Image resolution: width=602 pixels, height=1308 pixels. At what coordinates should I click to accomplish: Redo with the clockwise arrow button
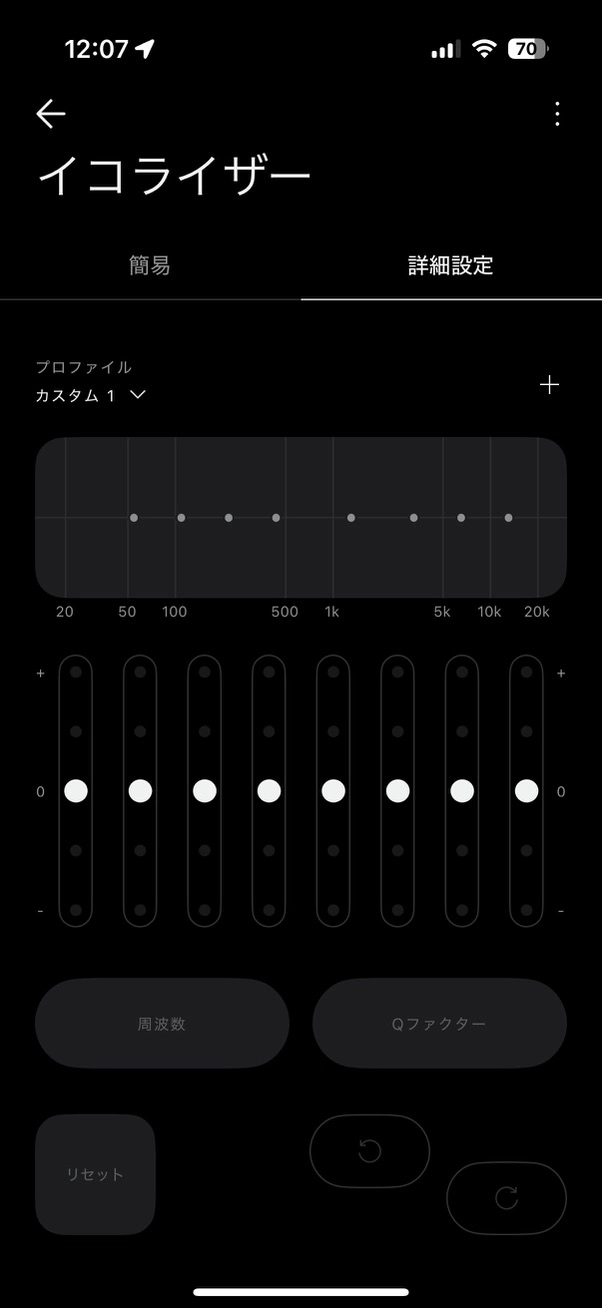pyautogui.click(x=507, y=1198)
